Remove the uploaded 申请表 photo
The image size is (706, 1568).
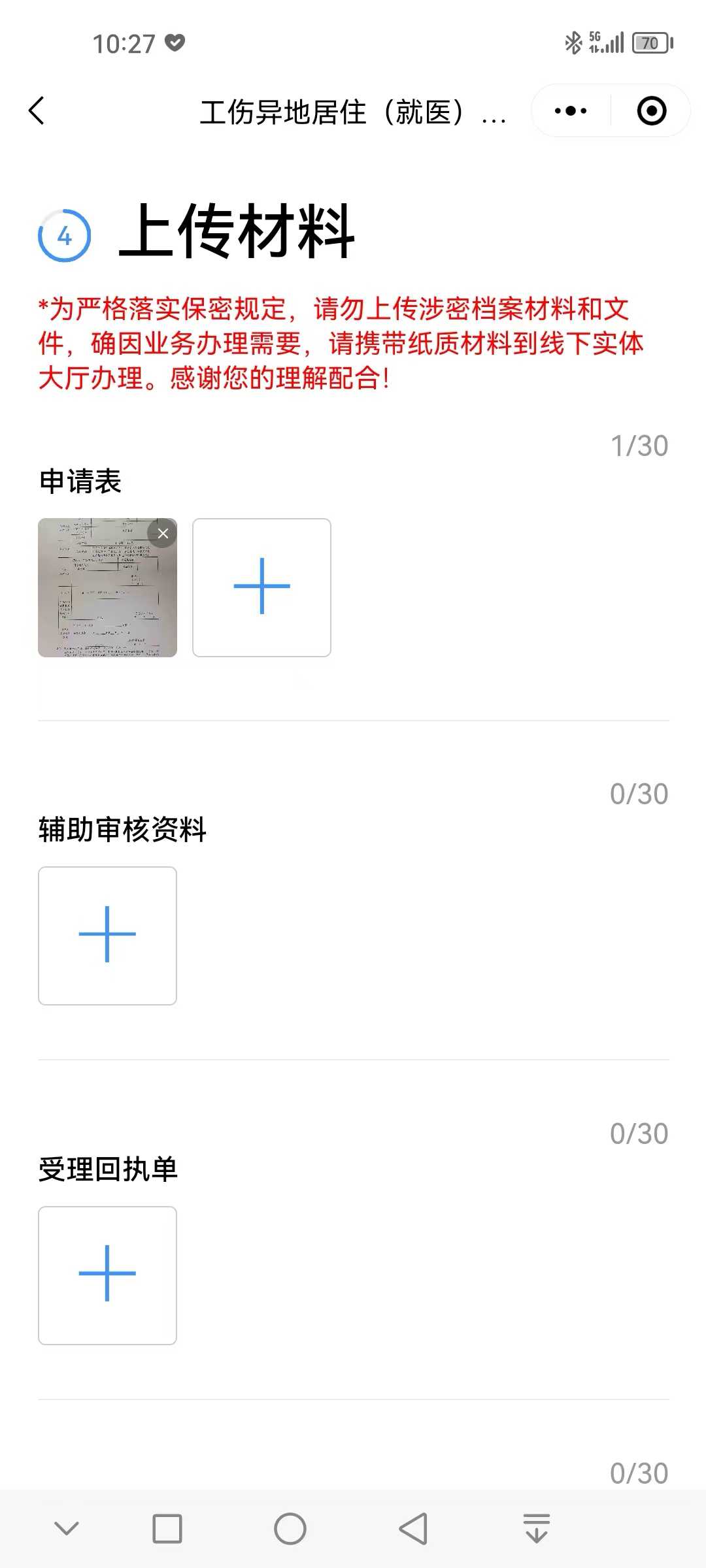[163, 533]
